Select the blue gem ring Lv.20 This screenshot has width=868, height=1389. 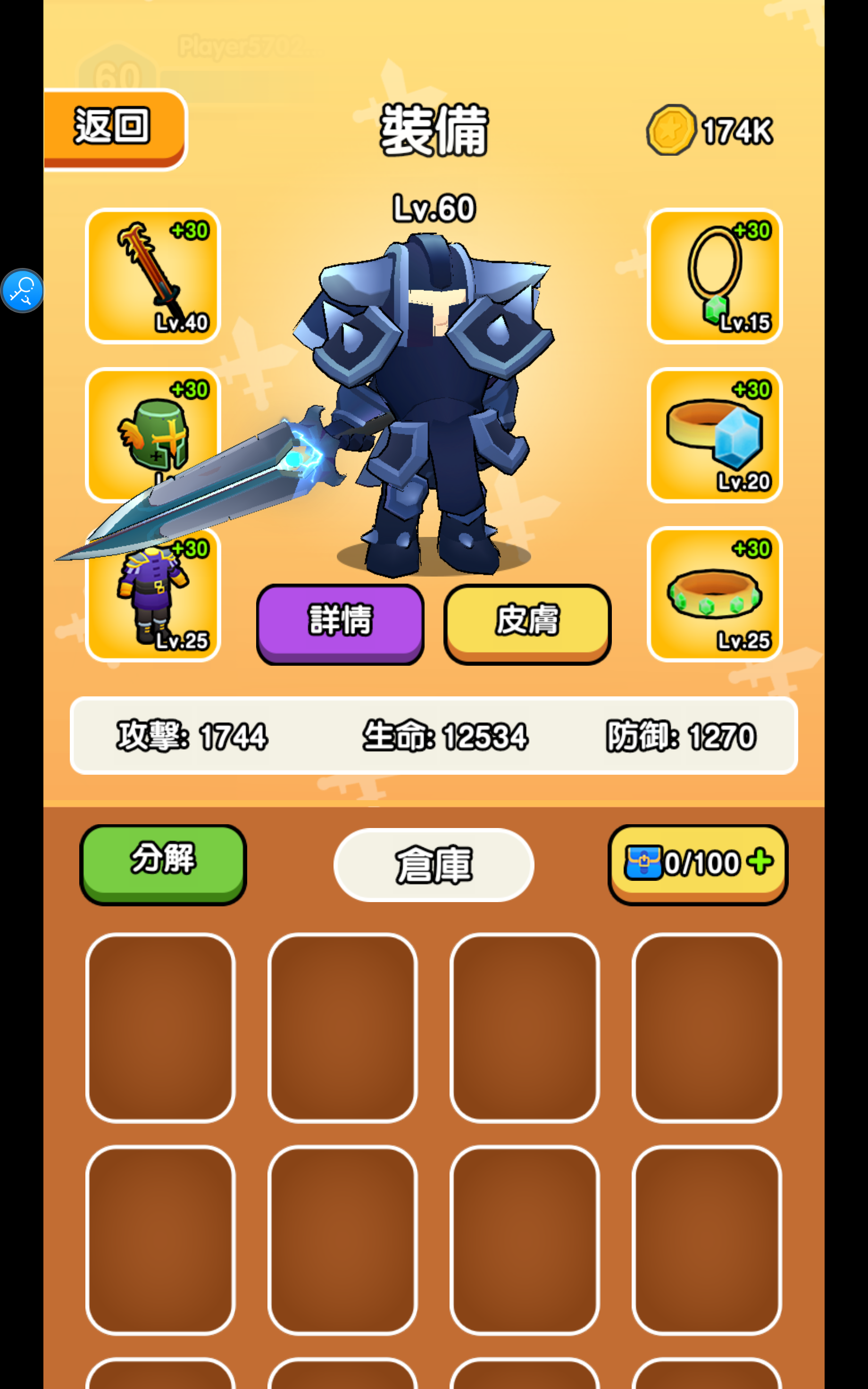(x=714, y=435)
